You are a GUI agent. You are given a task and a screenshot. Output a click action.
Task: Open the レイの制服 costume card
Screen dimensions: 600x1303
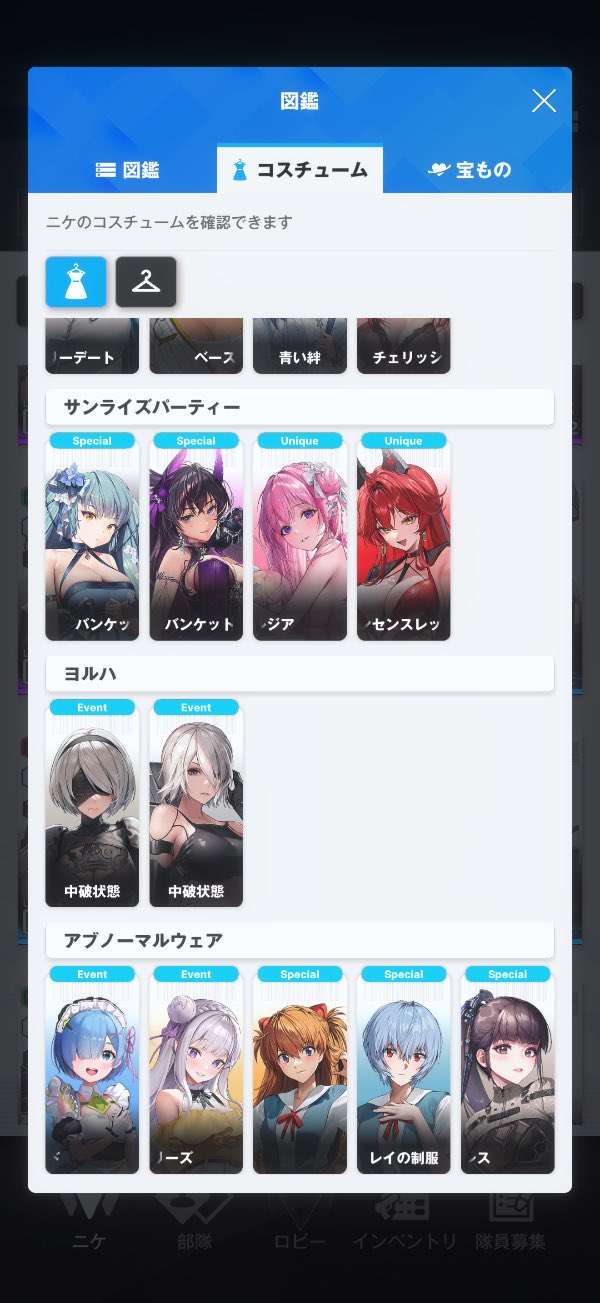[404, 1070]
